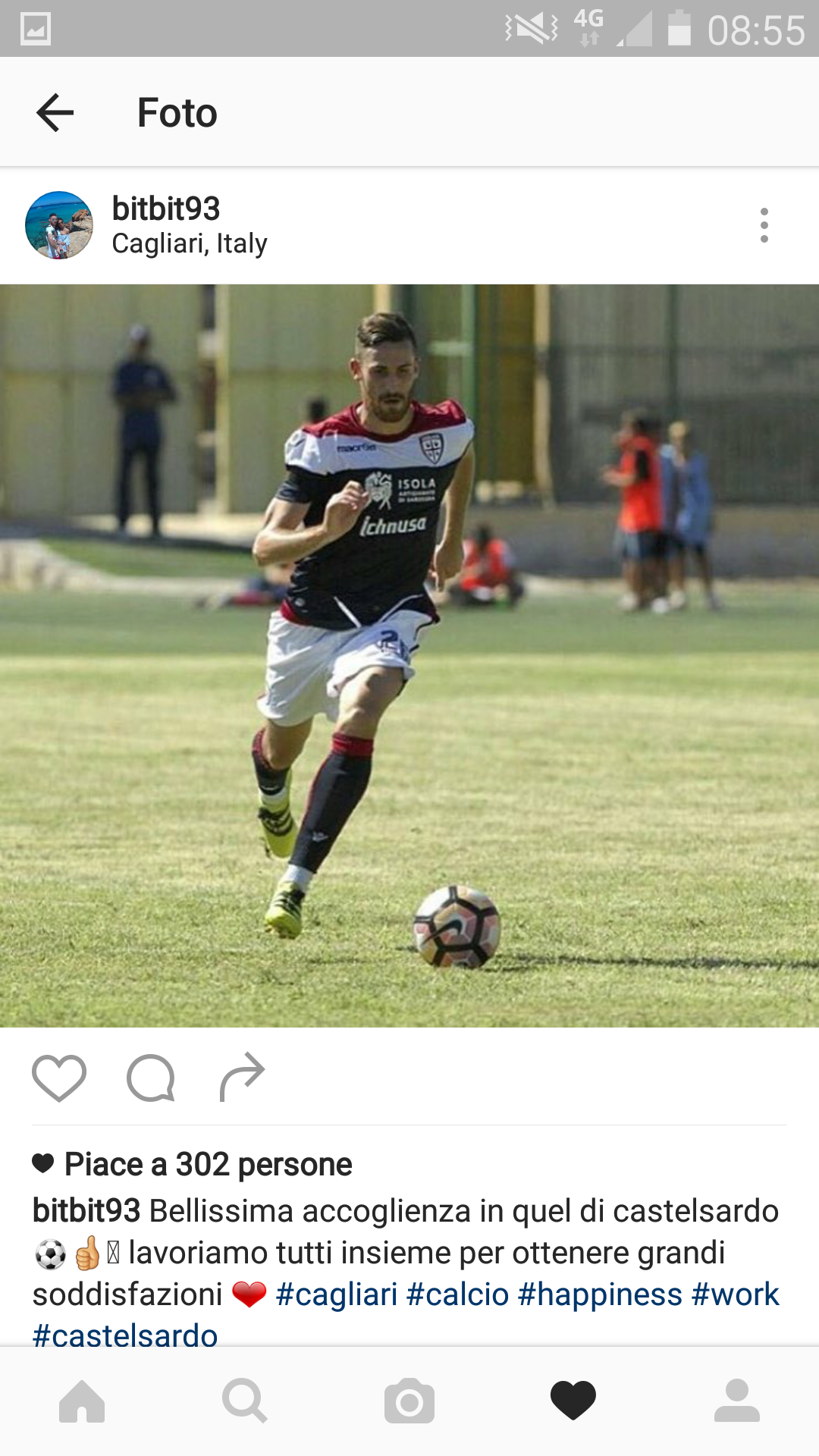Go back from the Foto screen
819x1456 pixels.
pyautogui.click(x=55, y=113)
